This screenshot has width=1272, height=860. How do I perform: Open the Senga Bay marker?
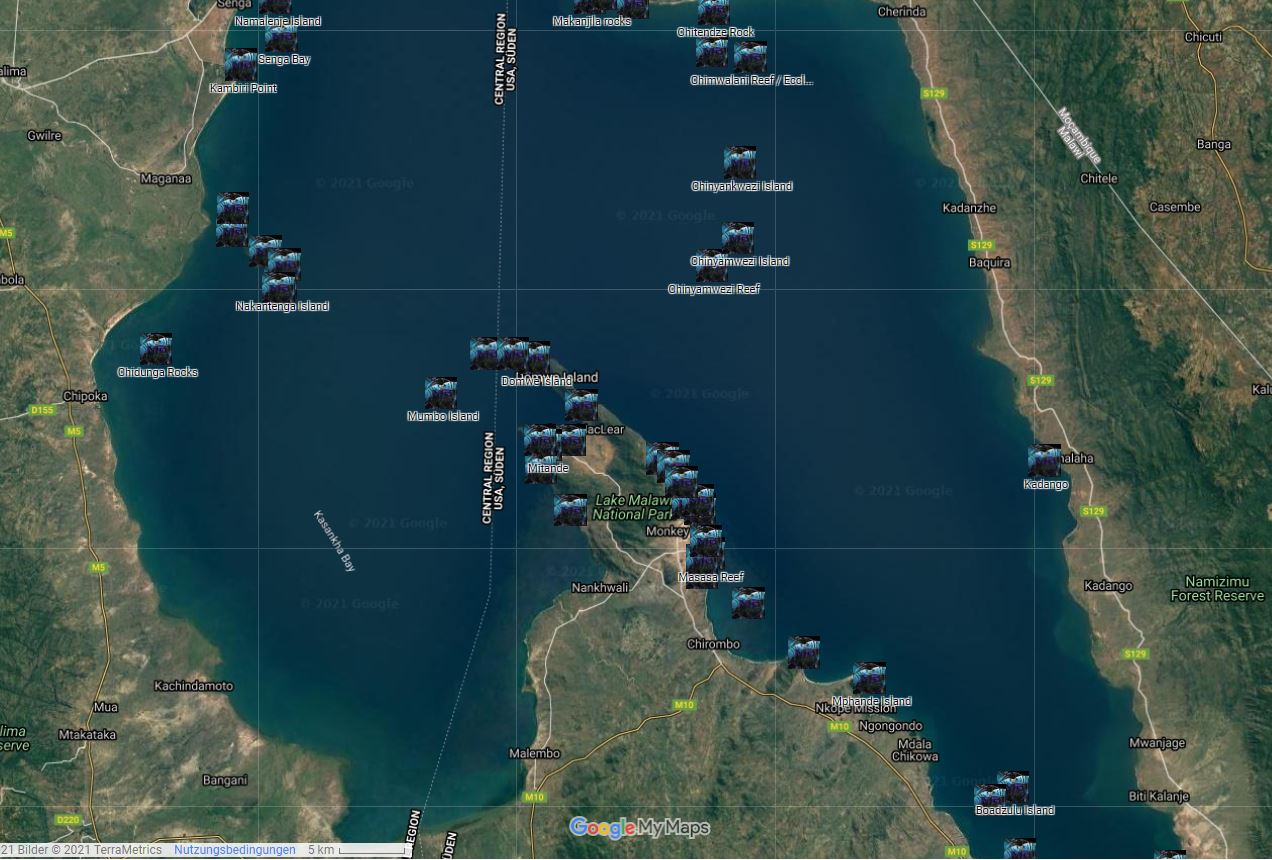click(x=281, y=38)
